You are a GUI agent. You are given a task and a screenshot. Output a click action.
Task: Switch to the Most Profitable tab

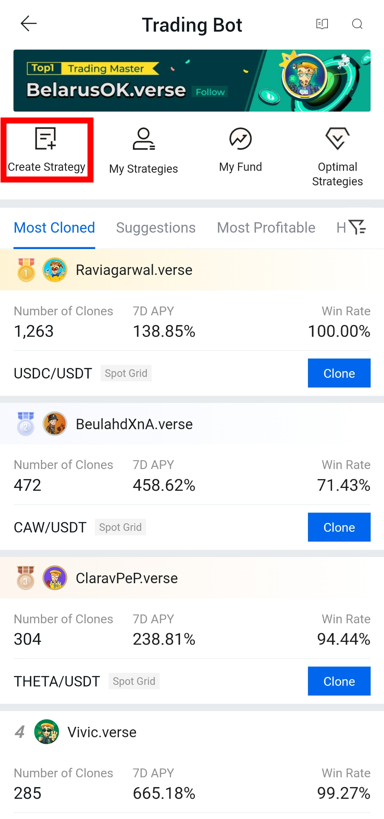click(266, 228)
